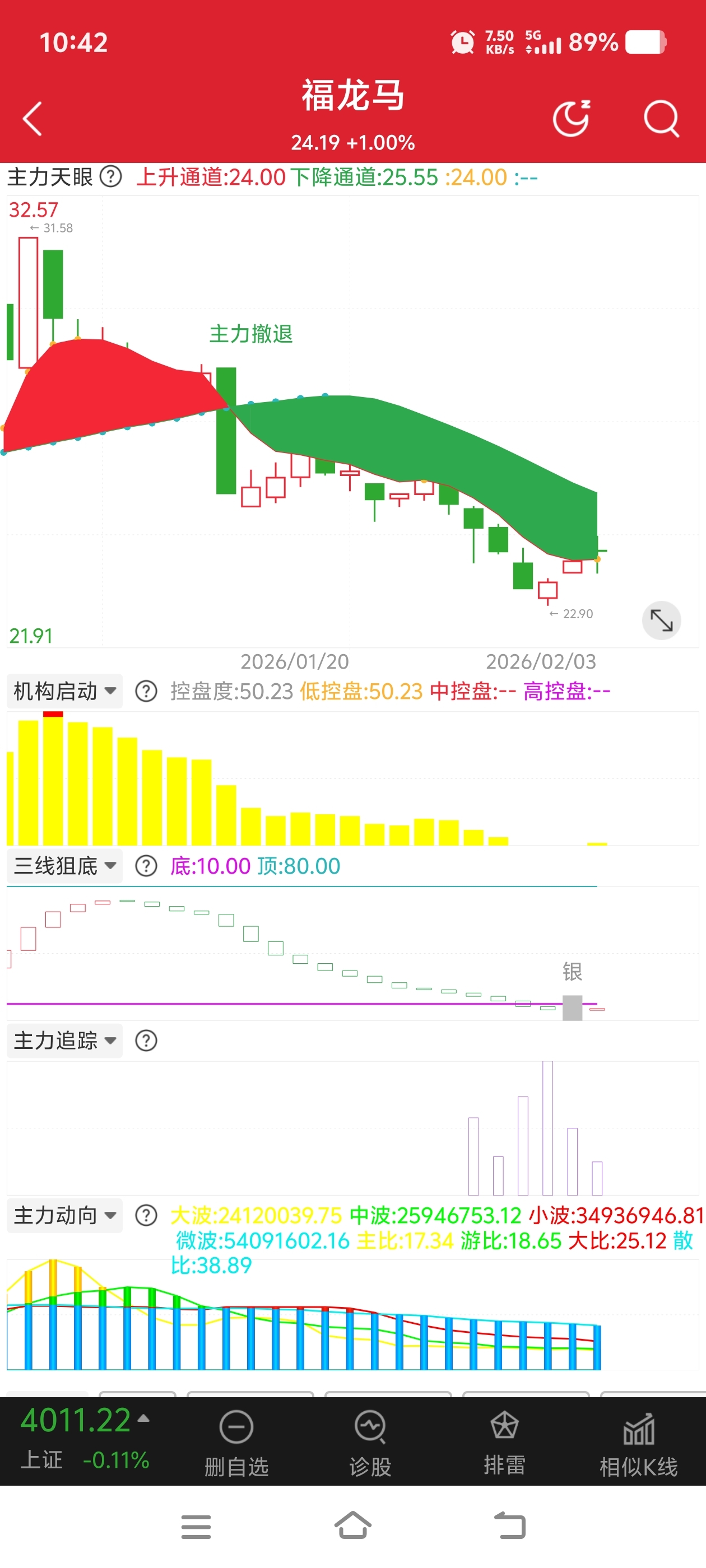Open help for 主力天眼
Image resolution: width=706 pixels, height=1568 pixels.
point(111,177)
